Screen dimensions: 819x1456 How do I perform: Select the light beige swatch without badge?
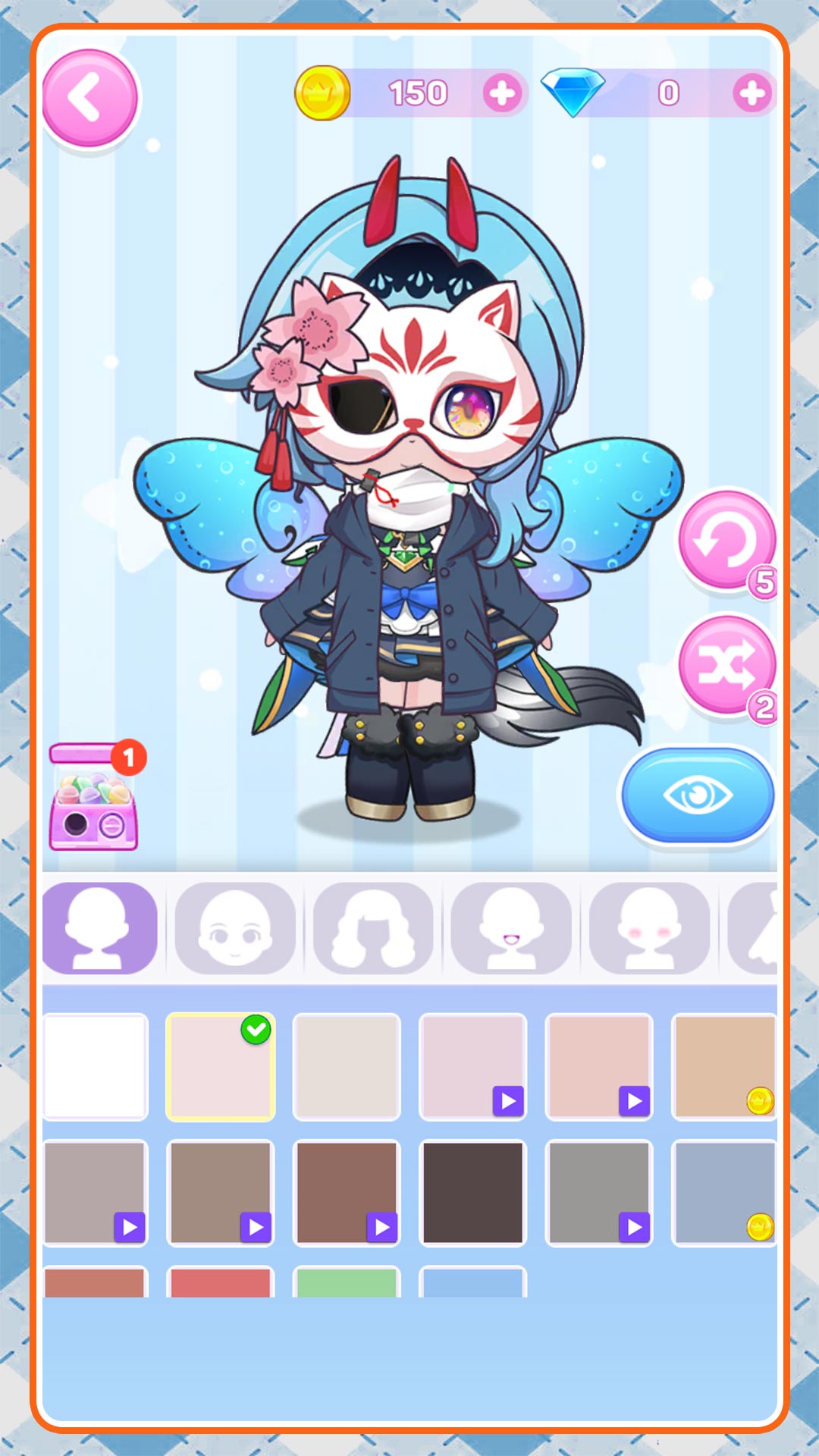click(347, 1066)
